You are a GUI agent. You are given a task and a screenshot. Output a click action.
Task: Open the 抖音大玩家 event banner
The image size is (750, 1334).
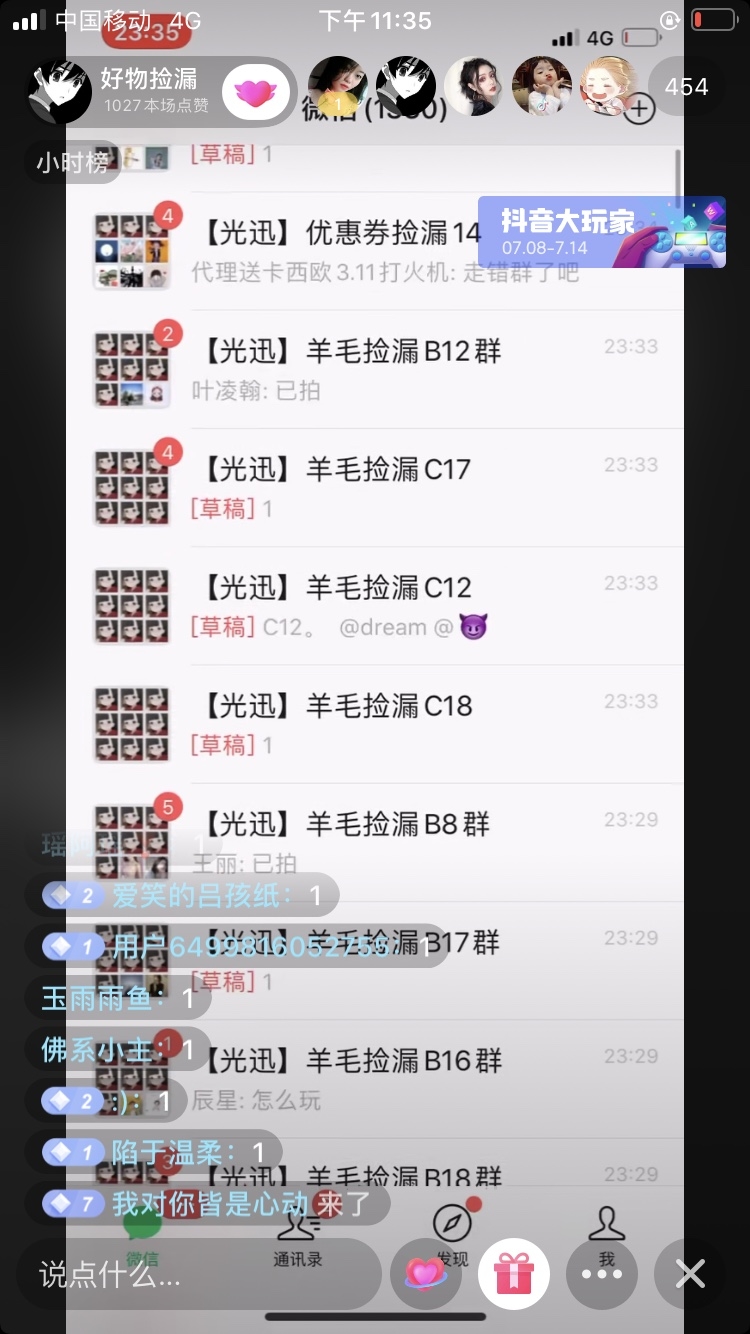[x=600, y=232]
